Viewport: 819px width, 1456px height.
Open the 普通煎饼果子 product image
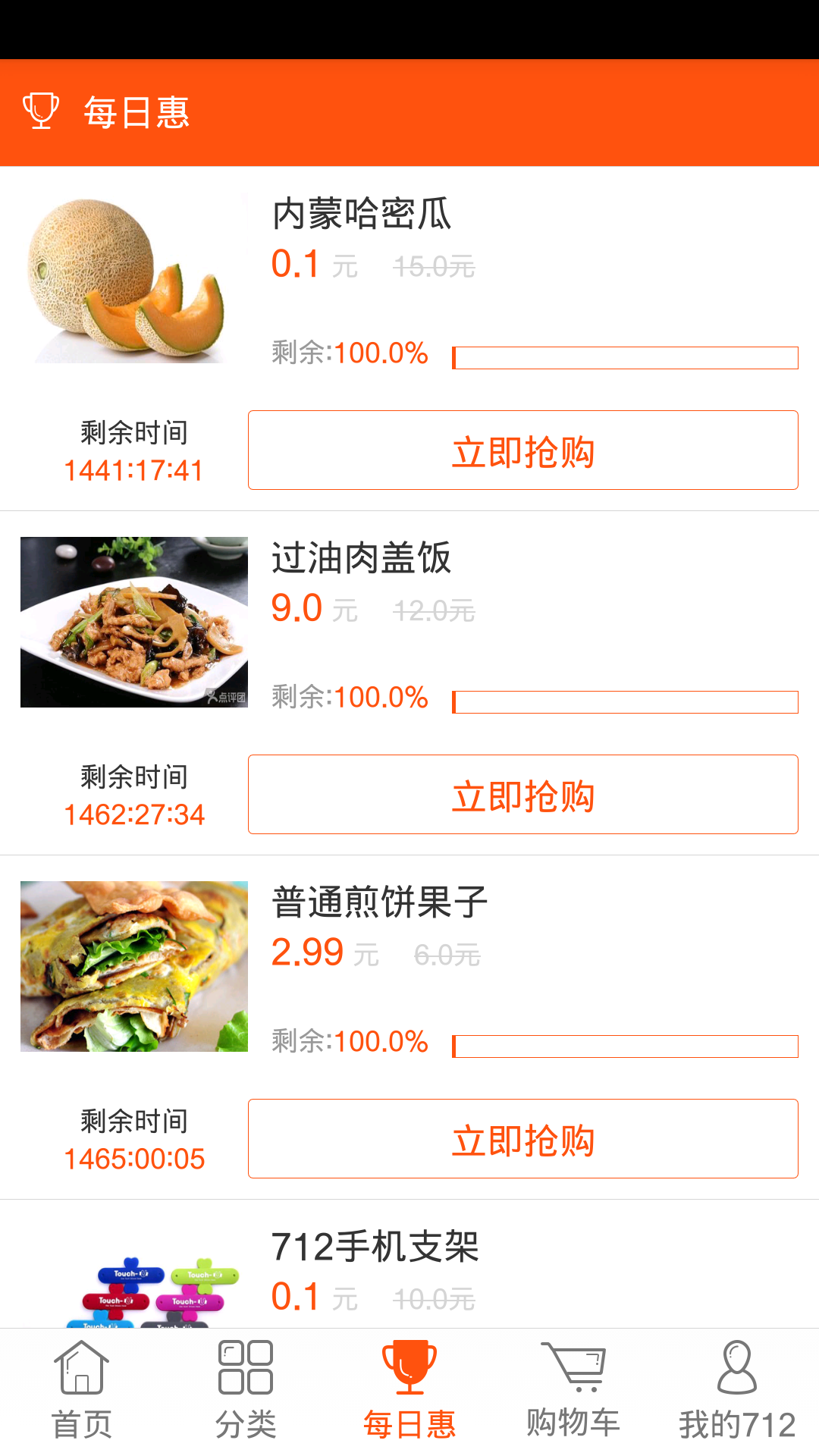pyautogui.click(x=133, y=967)
